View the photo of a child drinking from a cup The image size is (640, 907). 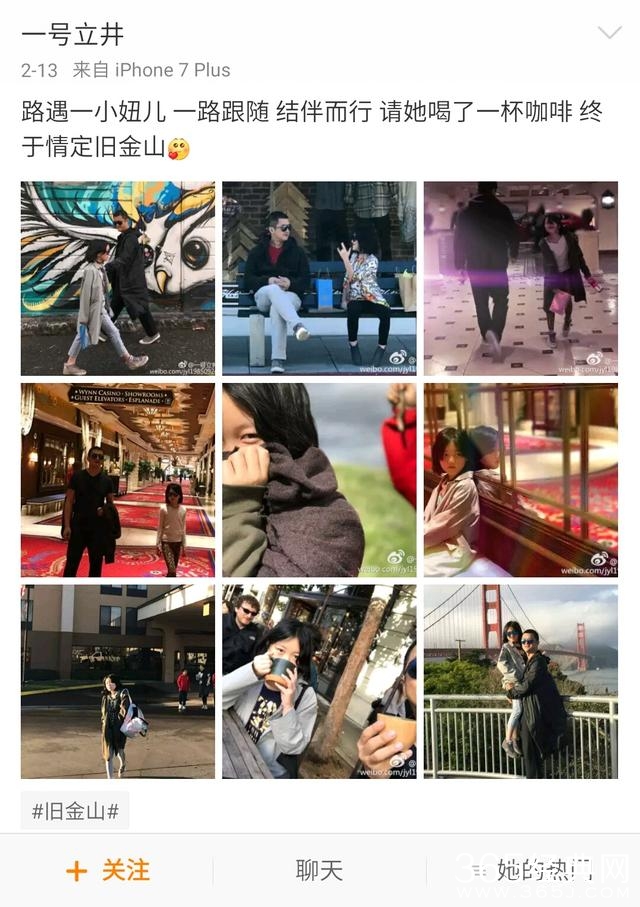(319, 682)
